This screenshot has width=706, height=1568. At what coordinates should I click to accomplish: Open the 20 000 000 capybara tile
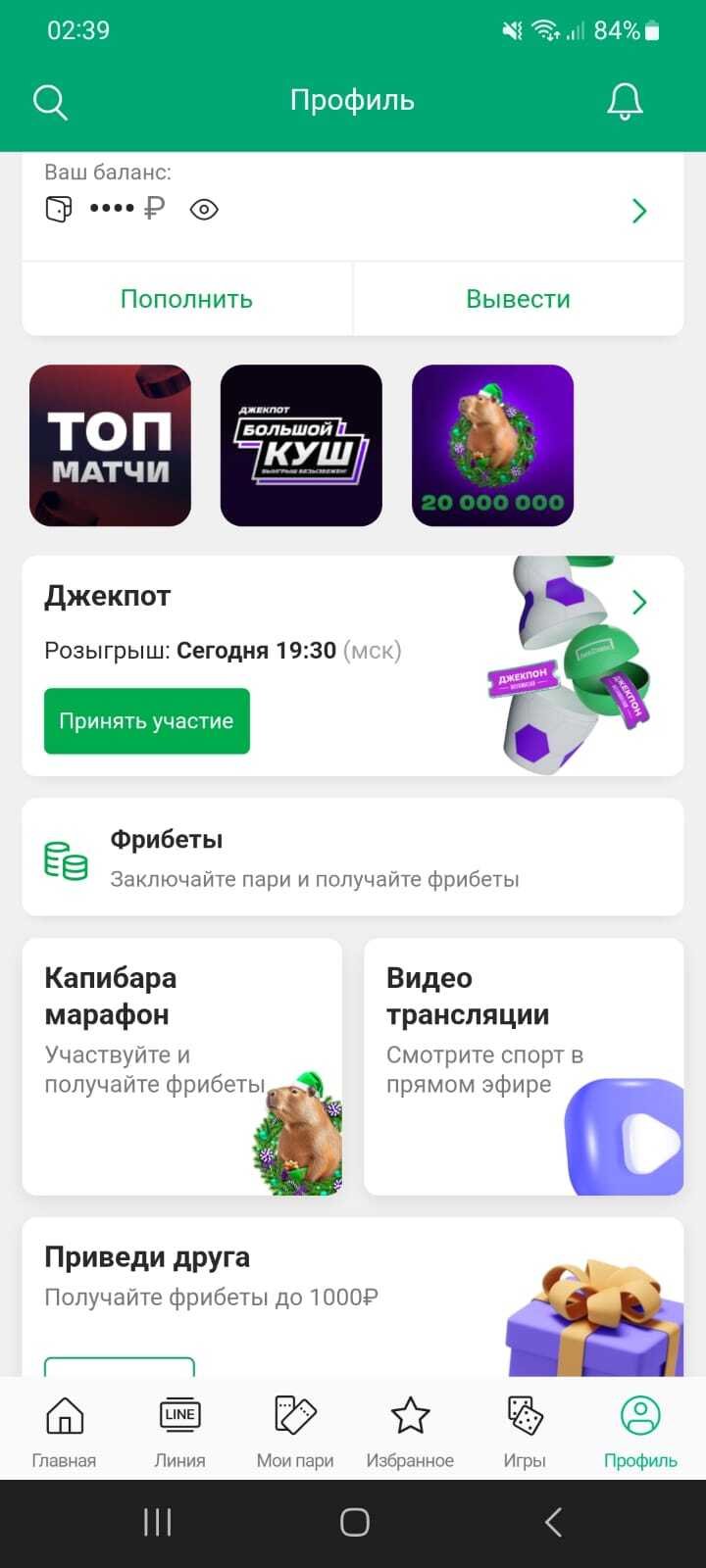tap(492, 446)
